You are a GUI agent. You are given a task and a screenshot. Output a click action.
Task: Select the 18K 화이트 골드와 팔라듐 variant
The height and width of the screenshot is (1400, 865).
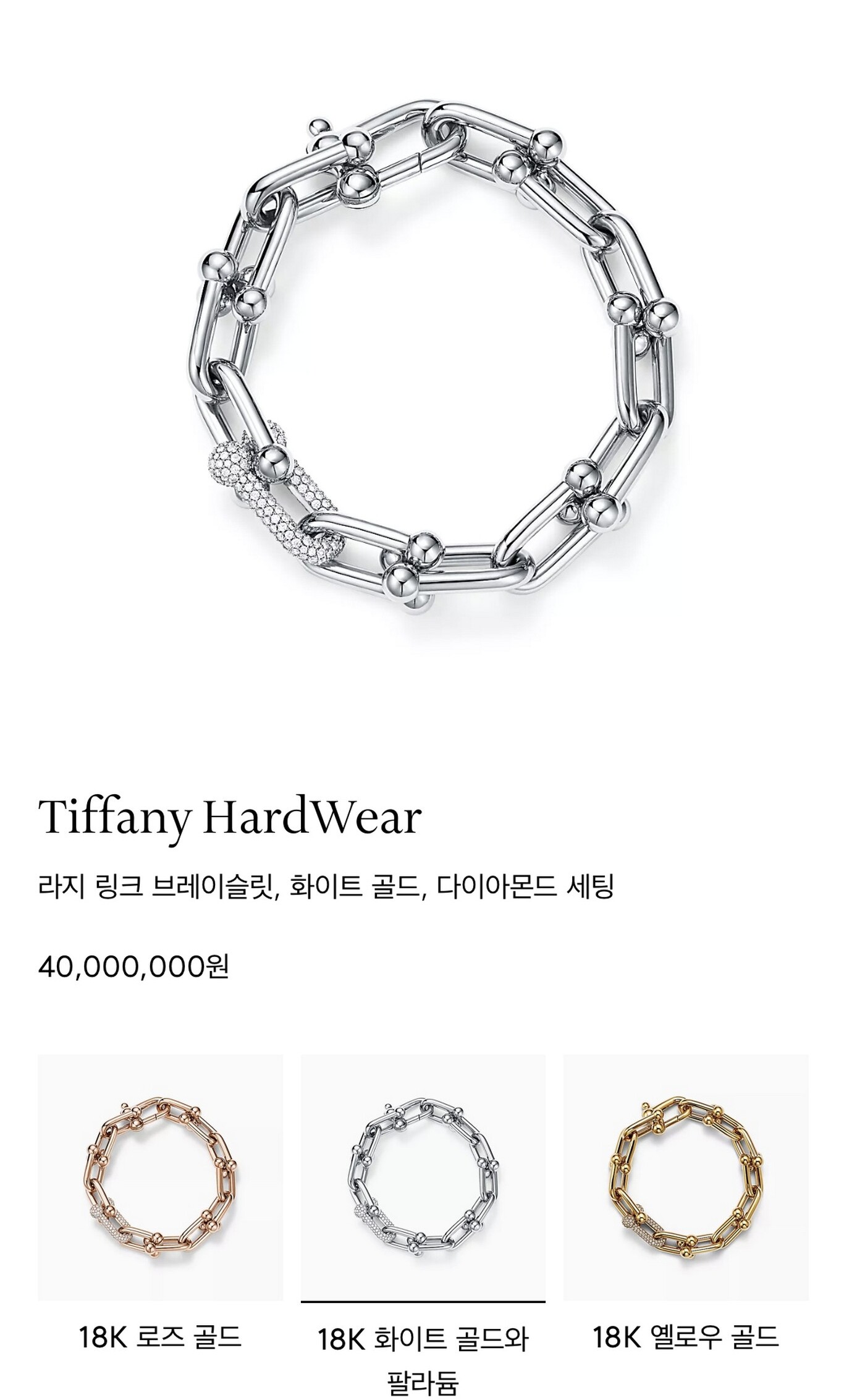click(423, 1176)
